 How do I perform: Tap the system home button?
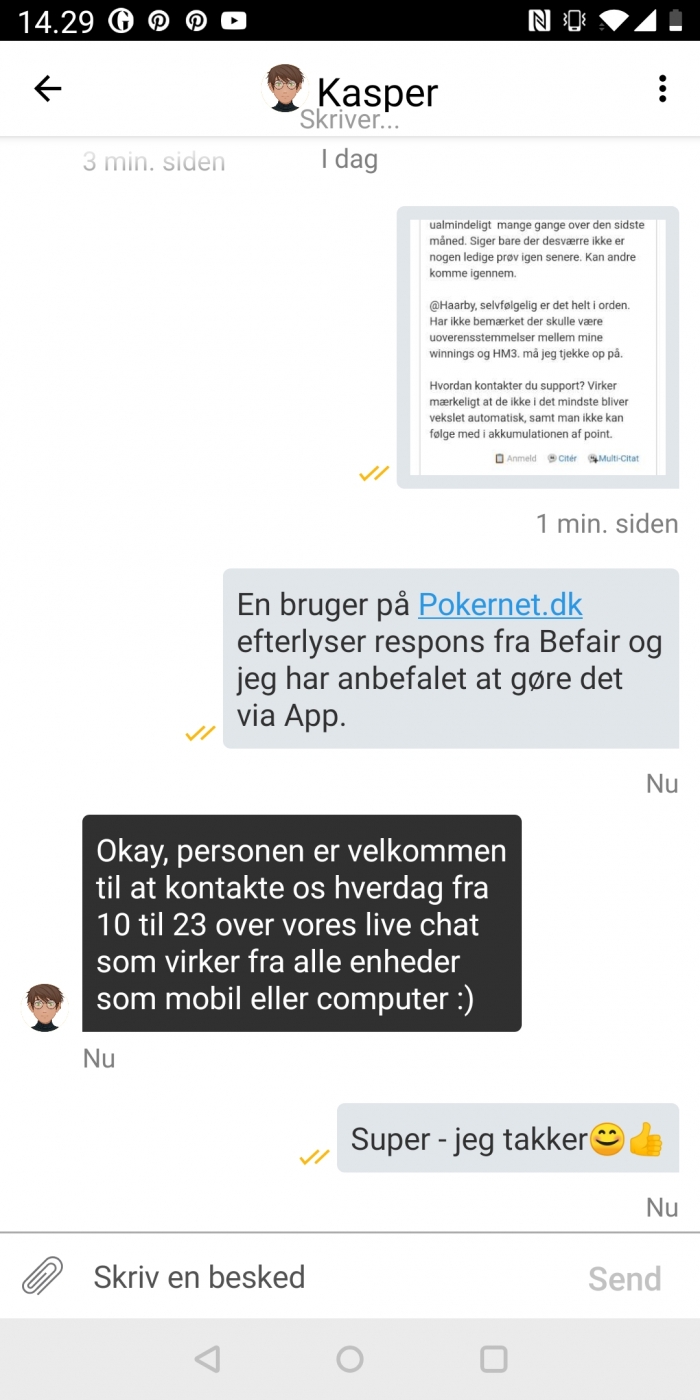pyautogui.click(x=350, y=1359)
